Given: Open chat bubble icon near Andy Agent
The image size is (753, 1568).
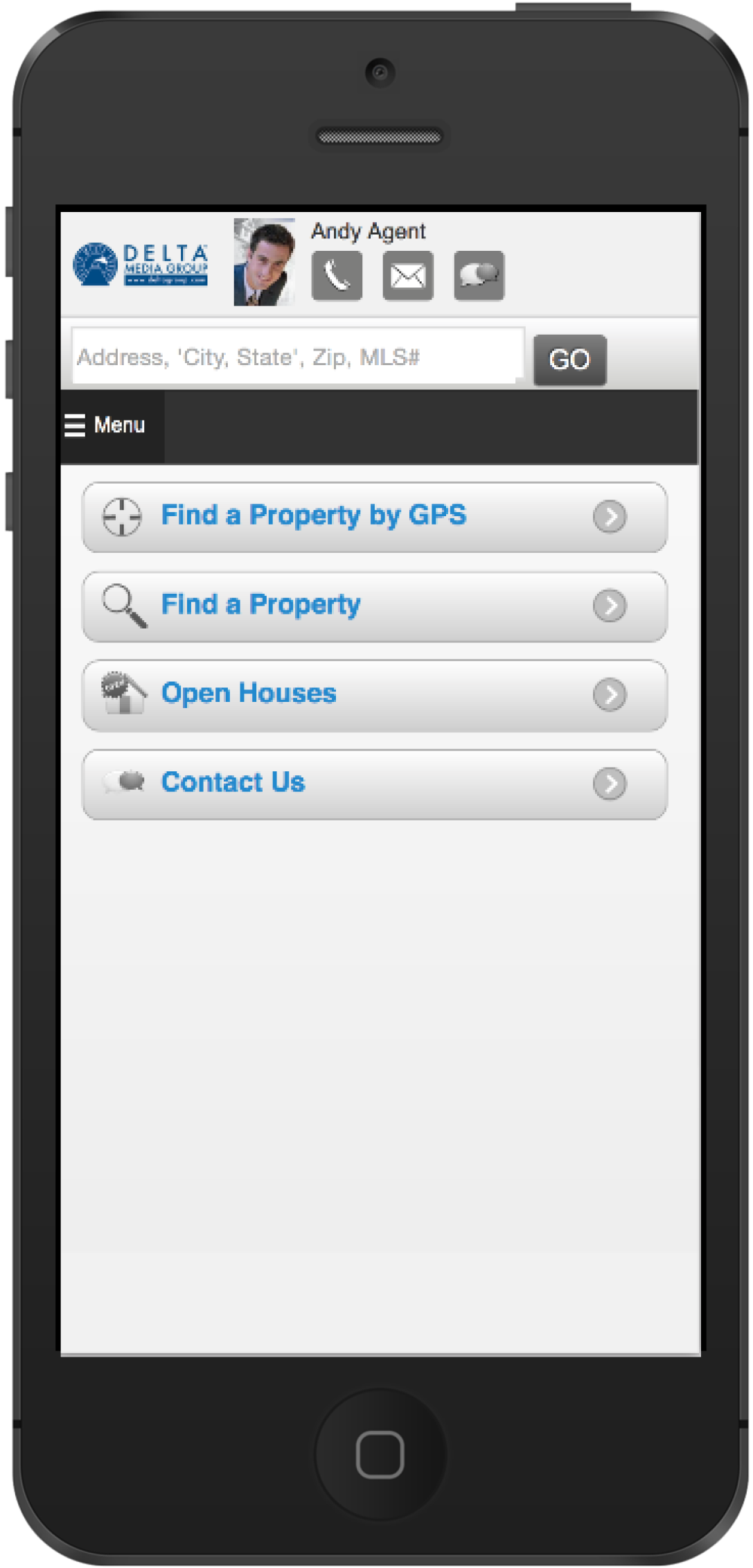Looking at the screenshot, I should (x=479, y=276).
